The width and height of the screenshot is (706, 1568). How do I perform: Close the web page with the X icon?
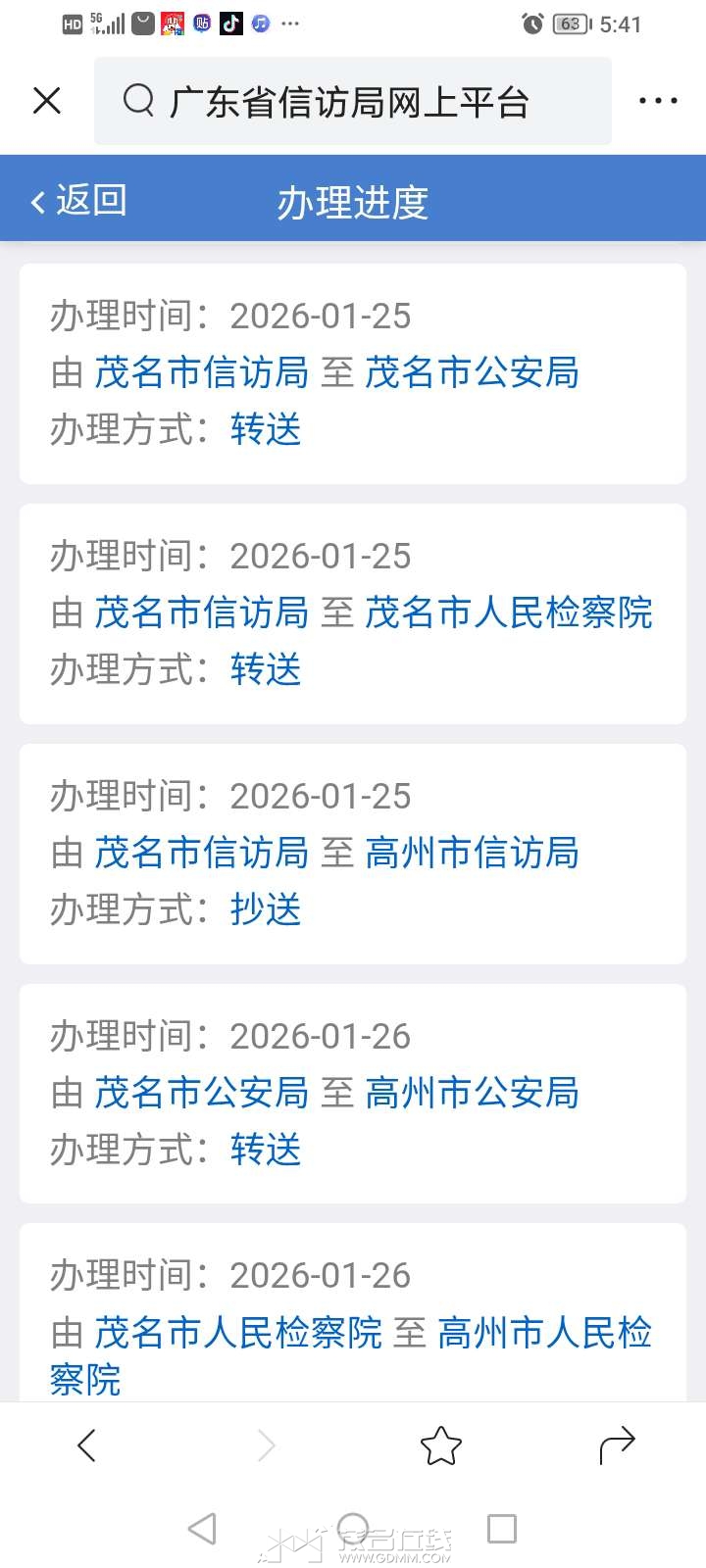tap(47, 101)
